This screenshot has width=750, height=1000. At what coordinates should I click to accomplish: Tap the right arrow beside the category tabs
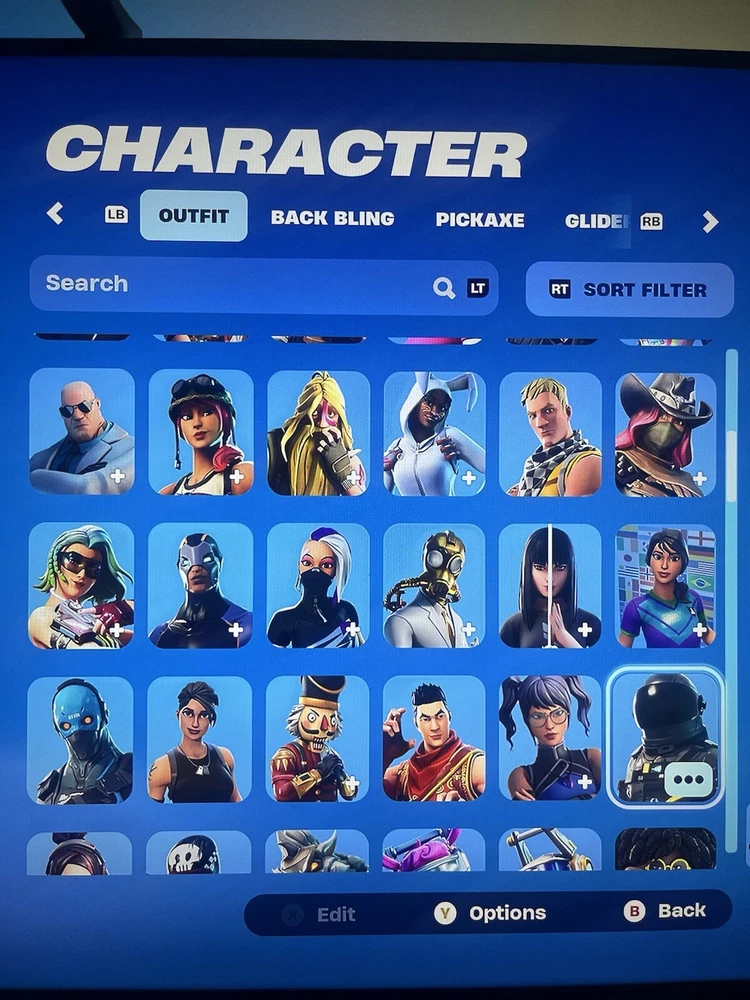coord(710,222)
